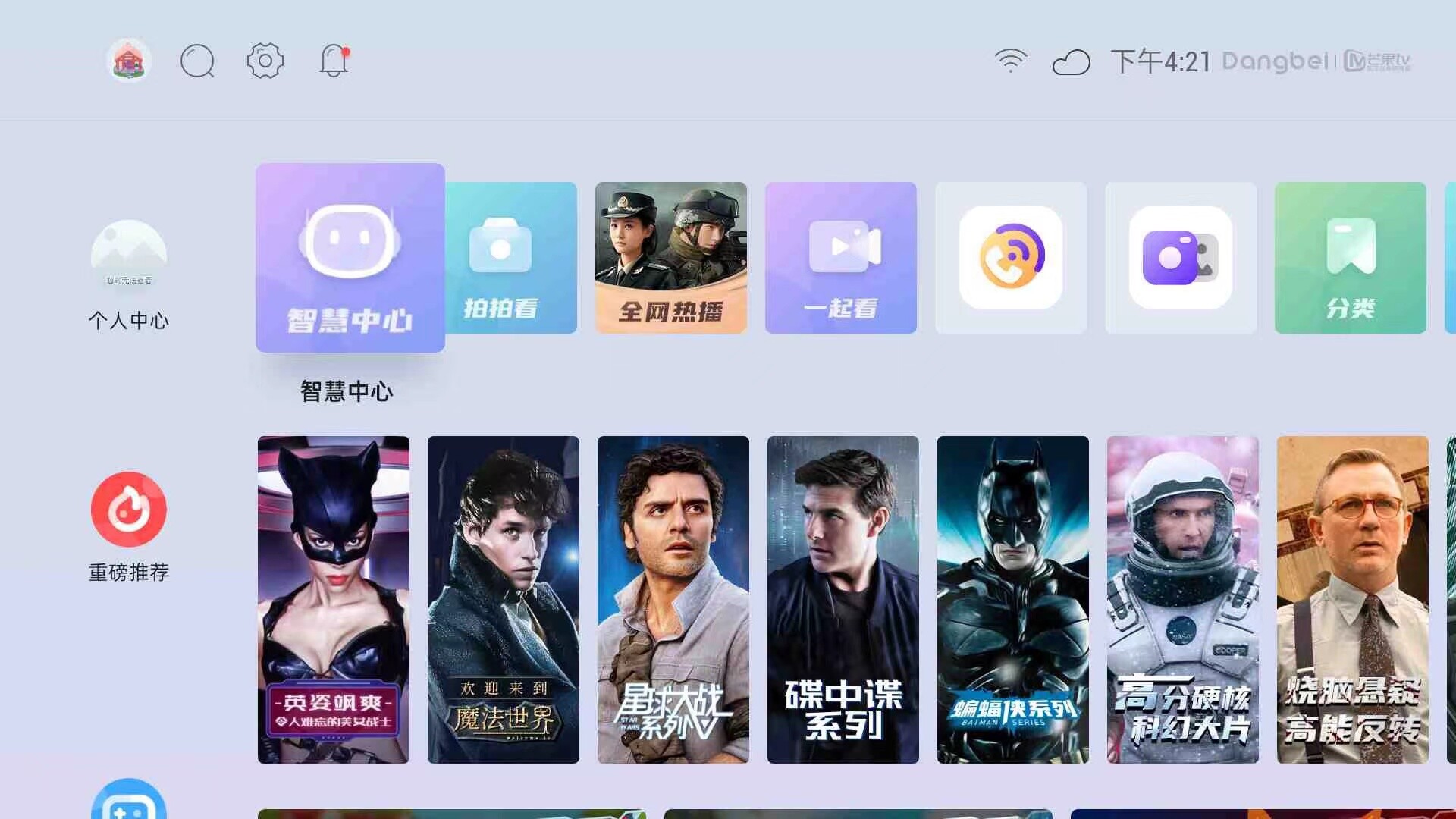Open the notifications bell
1456x819 pixels.
coord(334,61)
